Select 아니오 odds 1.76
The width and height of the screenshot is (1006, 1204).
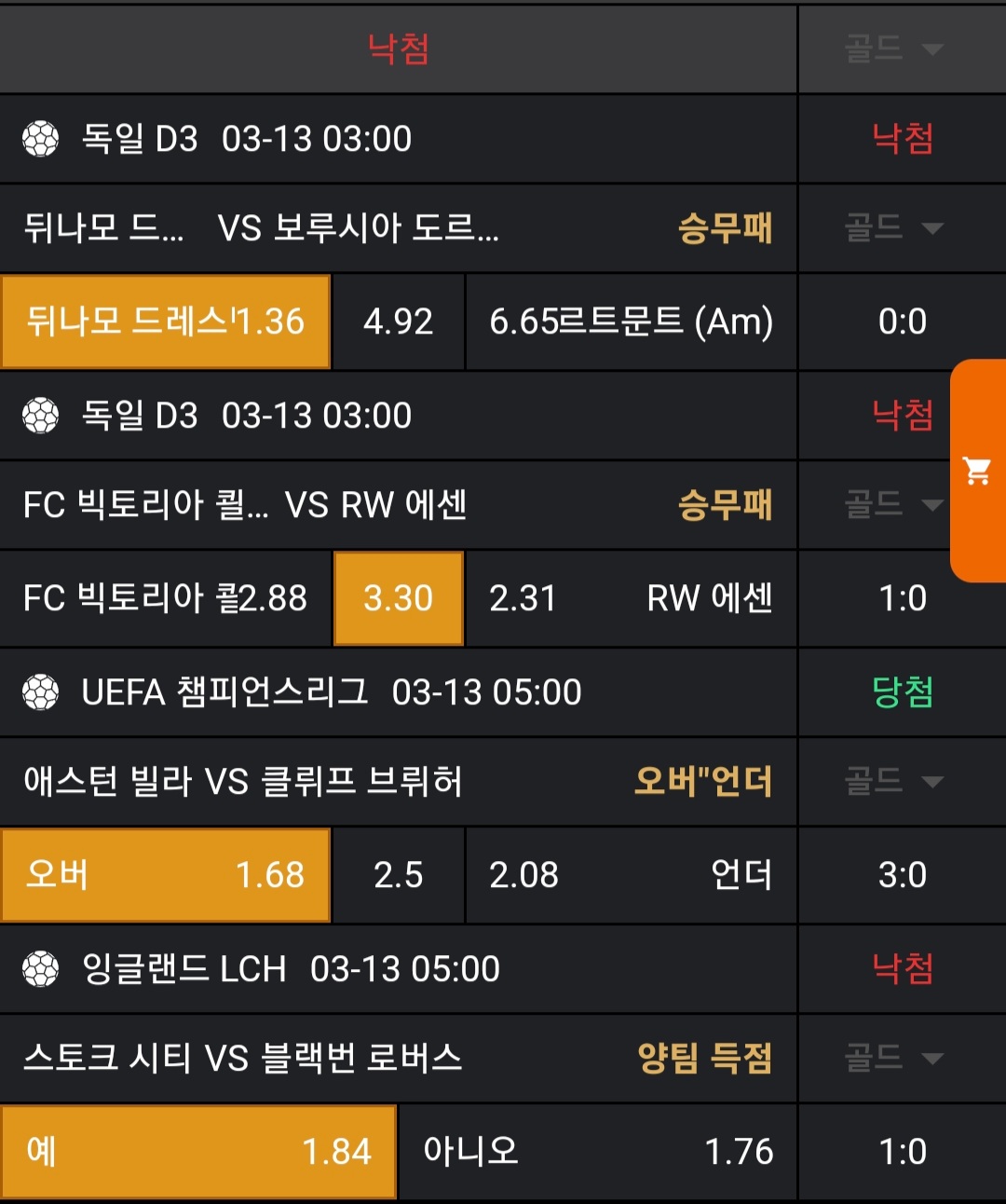tap(597, 1152)
